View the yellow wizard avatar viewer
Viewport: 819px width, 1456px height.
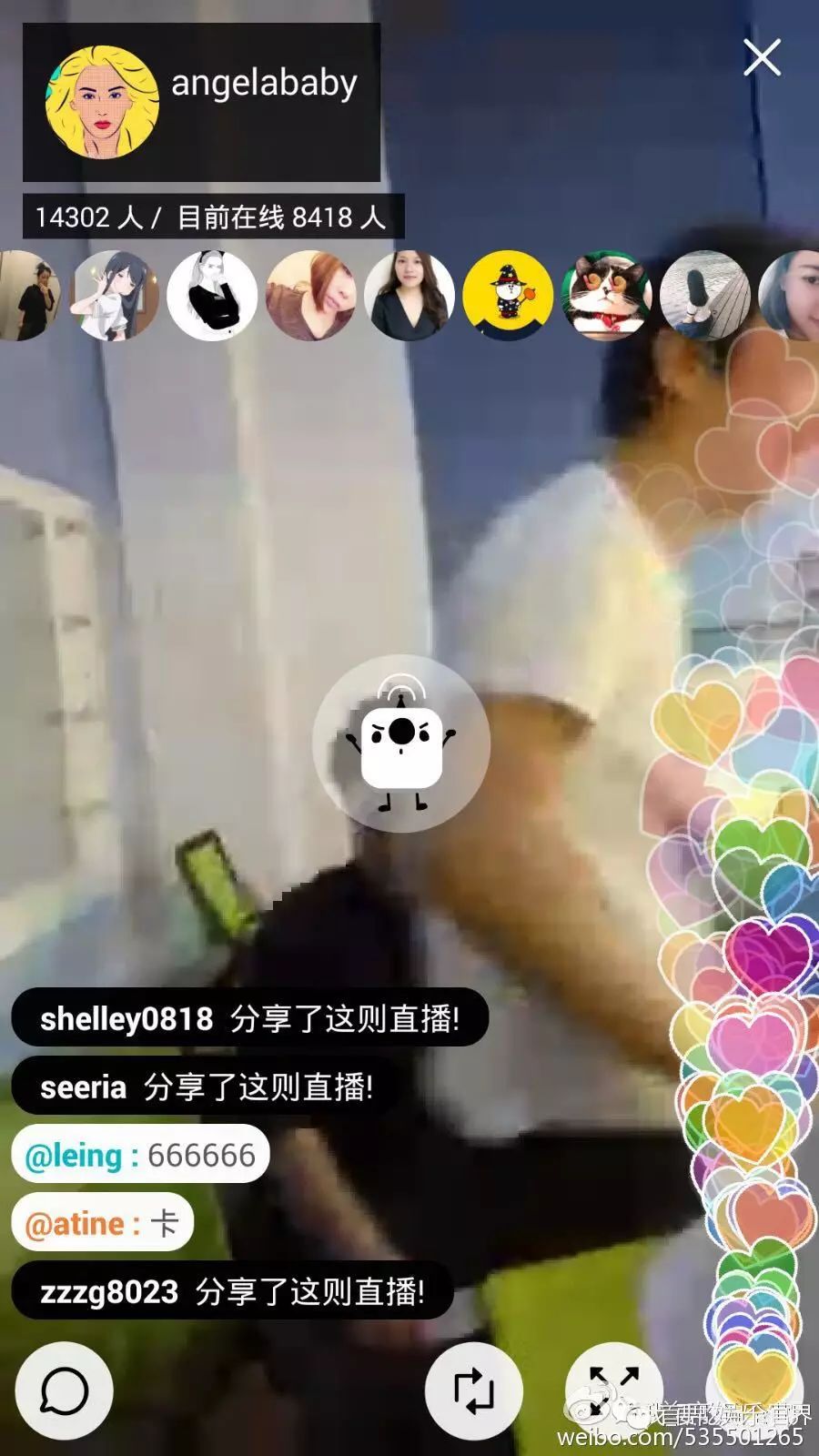pyautogui.click(x=508, y=296)
